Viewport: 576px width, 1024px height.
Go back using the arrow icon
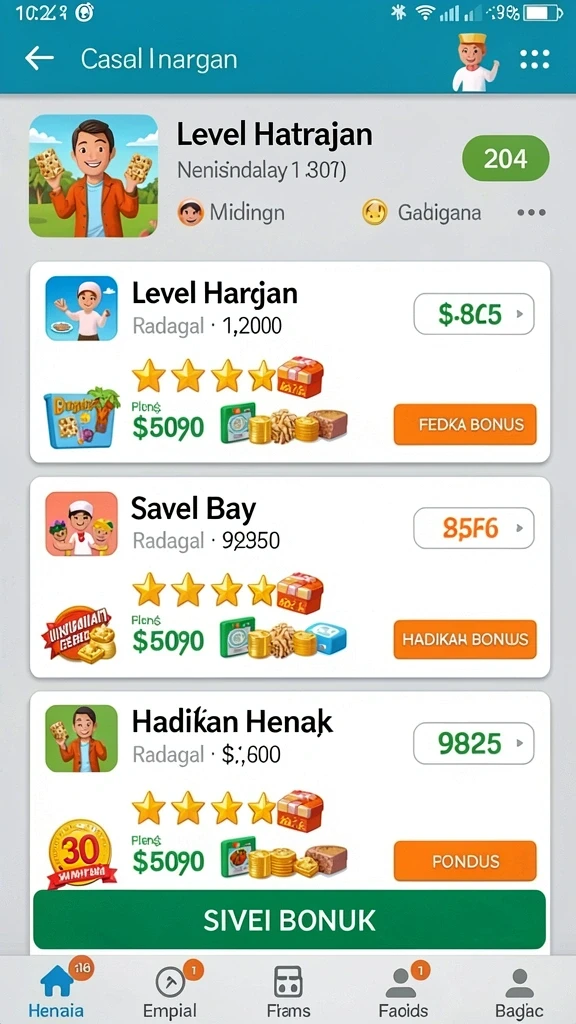[x=39, y=59]
